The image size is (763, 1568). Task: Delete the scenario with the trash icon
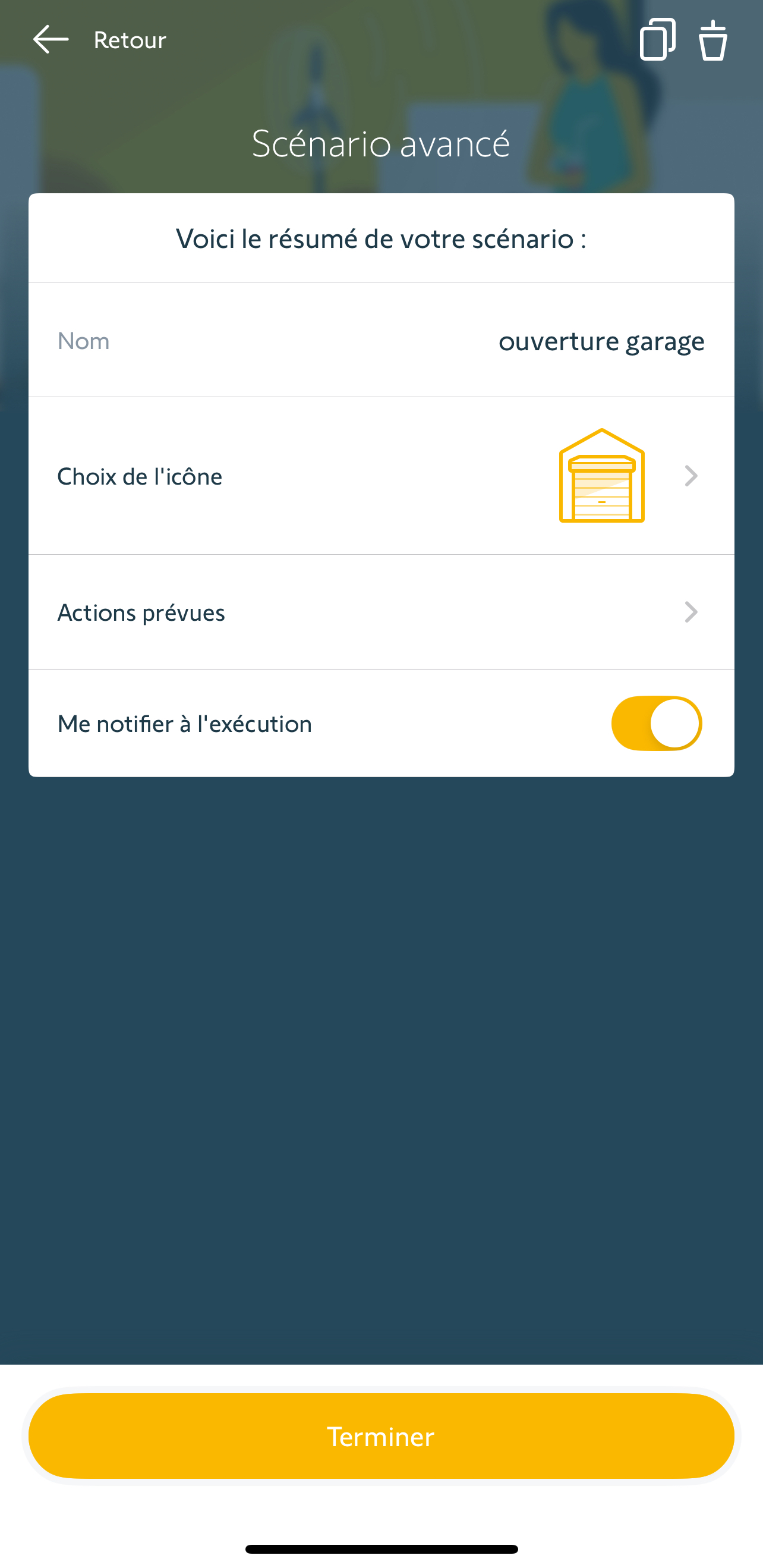coord(712,40)
